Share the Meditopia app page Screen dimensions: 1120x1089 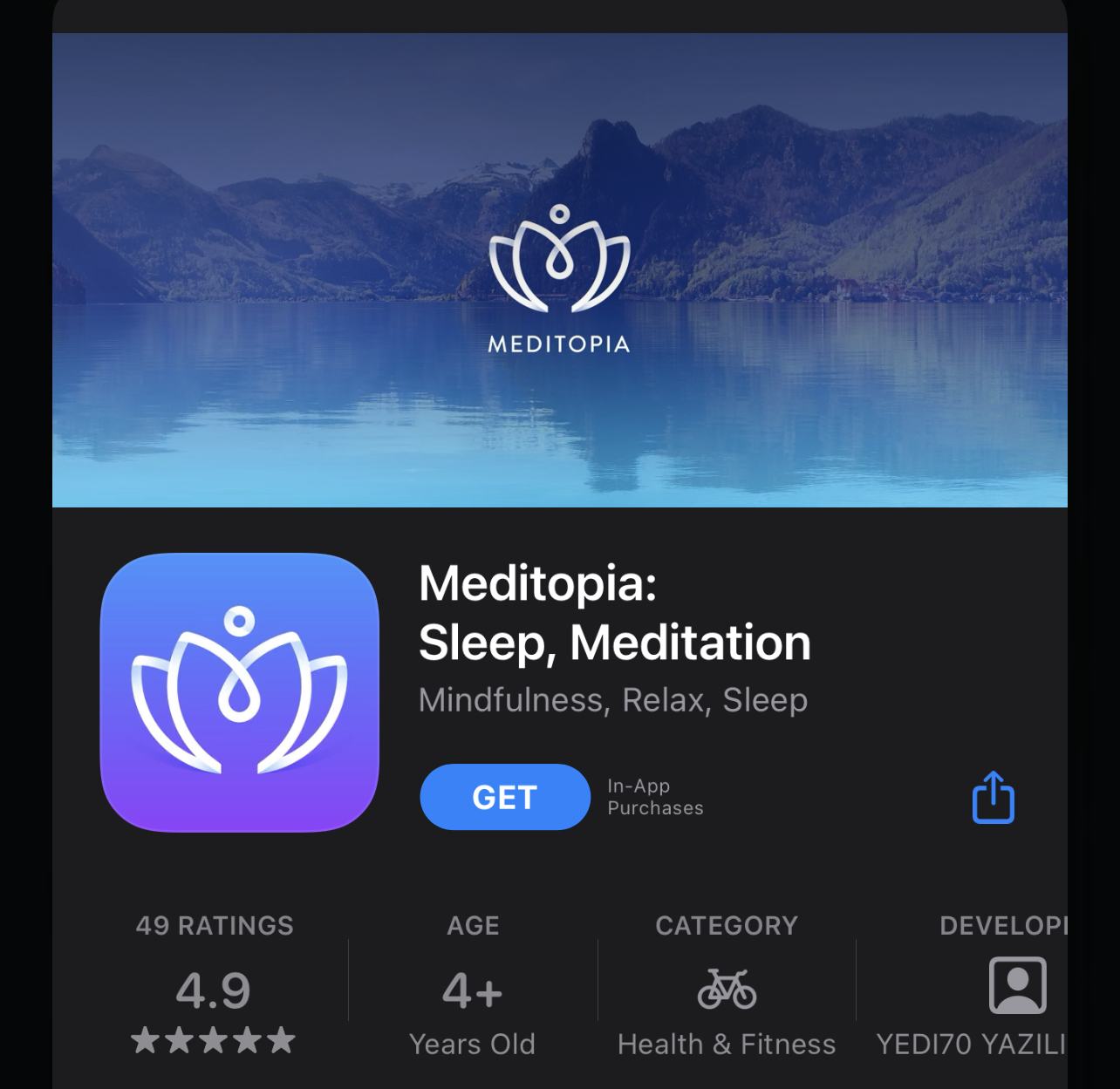point(993,797)
